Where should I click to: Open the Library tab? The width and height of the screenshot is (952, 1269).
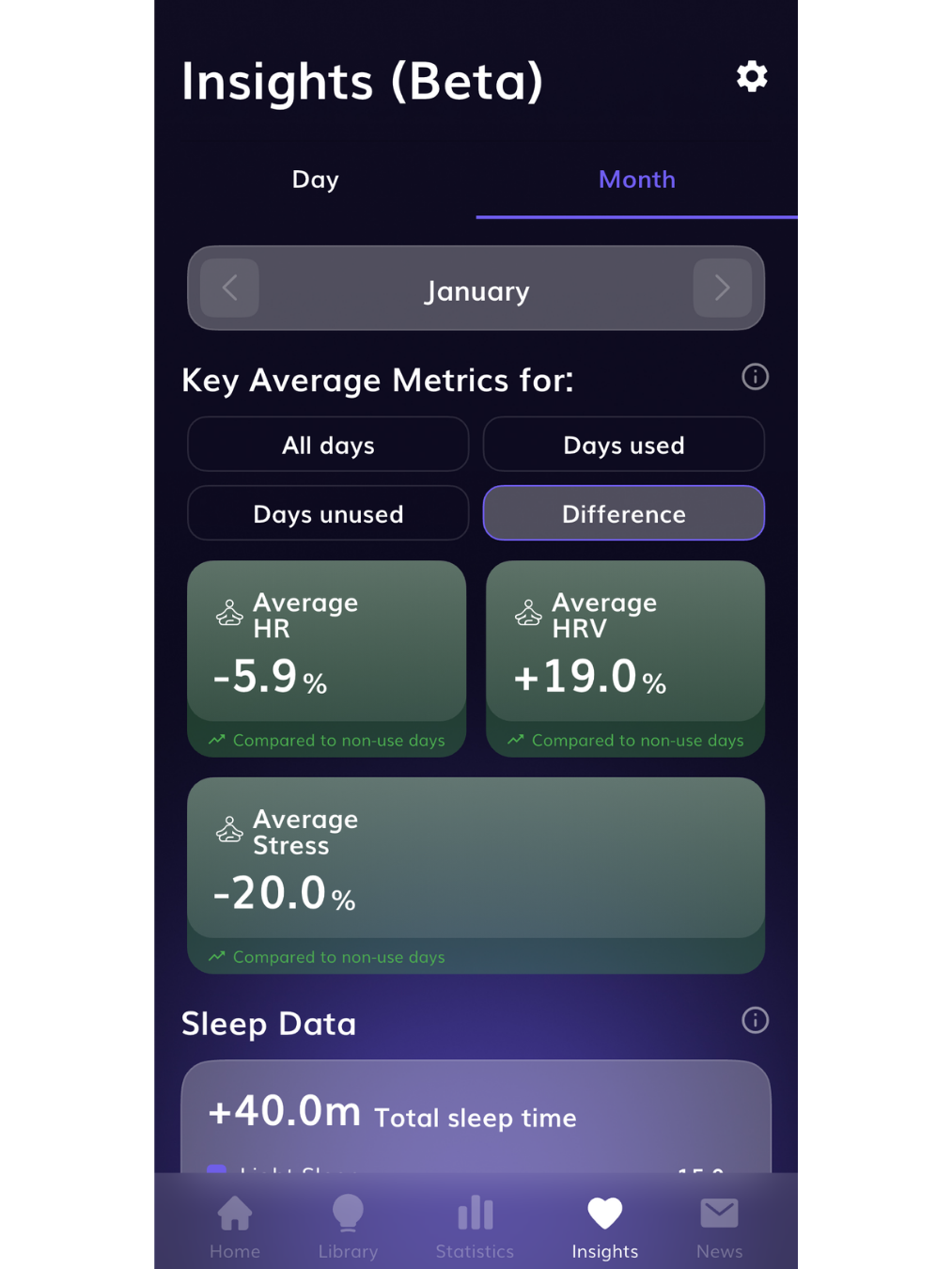348,1227
